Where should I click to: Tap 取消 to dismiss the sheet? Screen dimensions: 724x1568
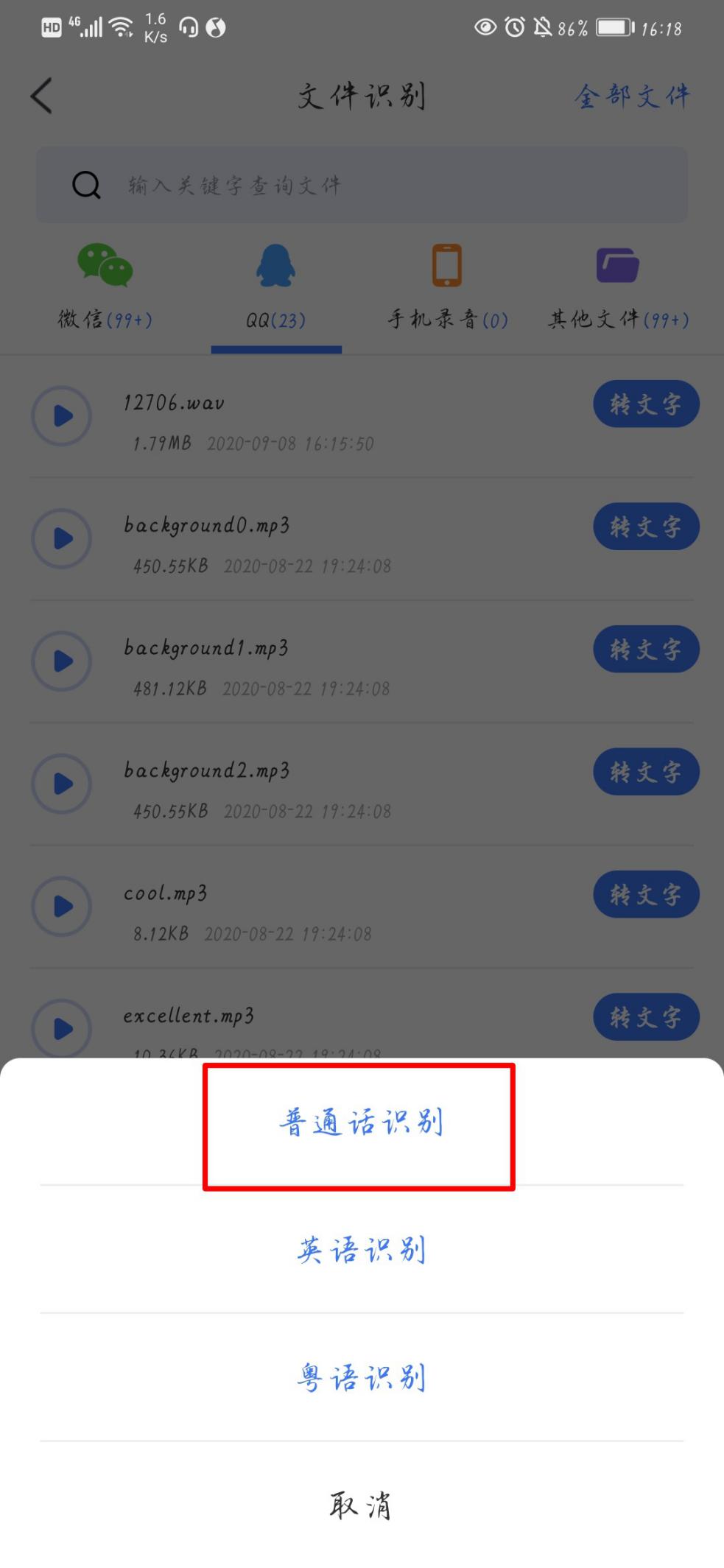coord(361,1505)
